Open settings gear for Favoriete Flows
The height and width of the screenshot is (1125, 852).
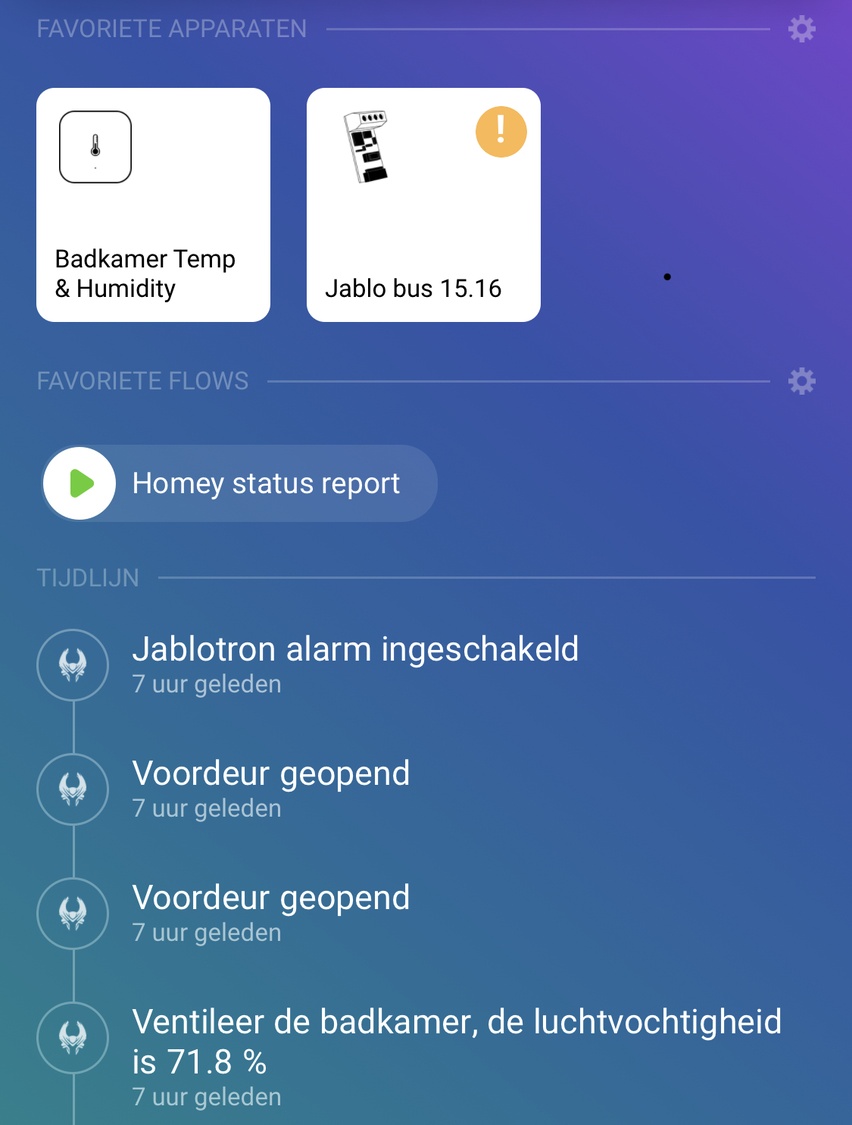801,381
